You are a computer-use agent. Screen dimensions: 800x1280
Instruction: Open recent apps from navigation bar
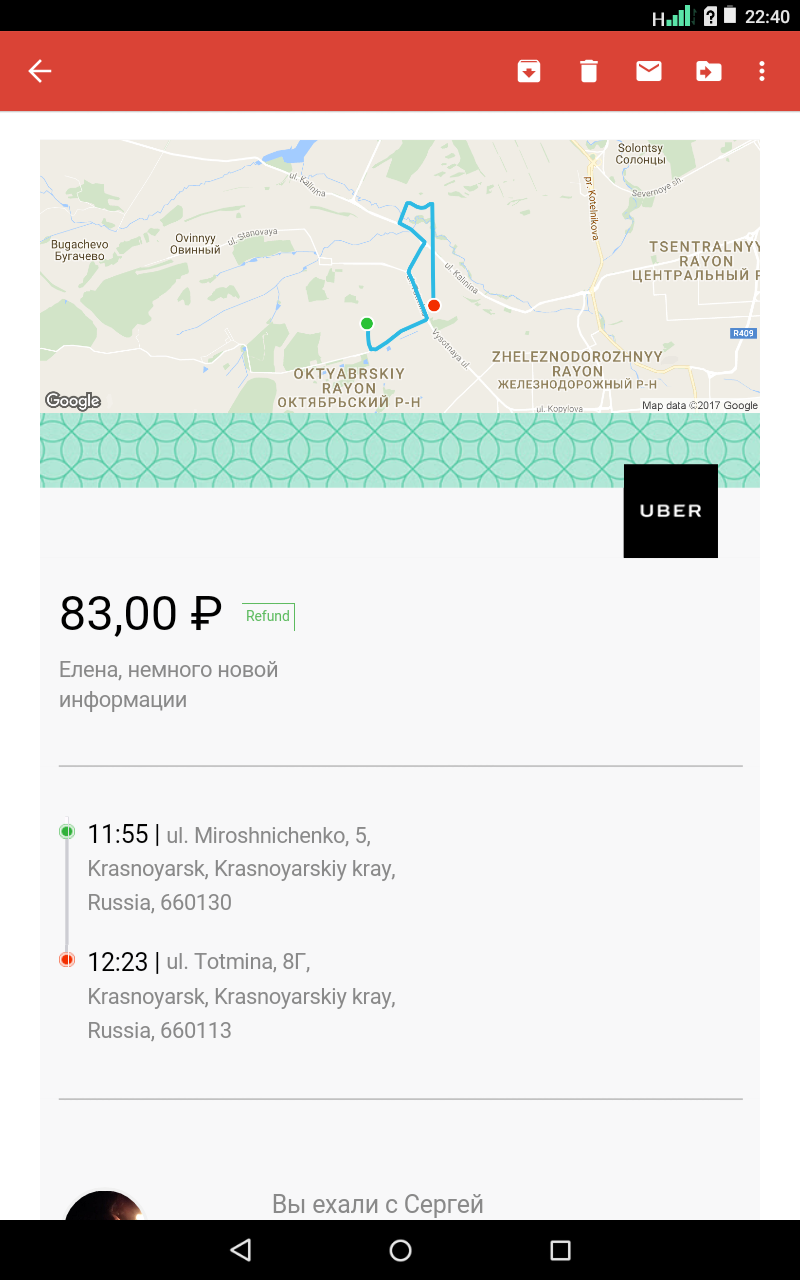coord(560,1250)
